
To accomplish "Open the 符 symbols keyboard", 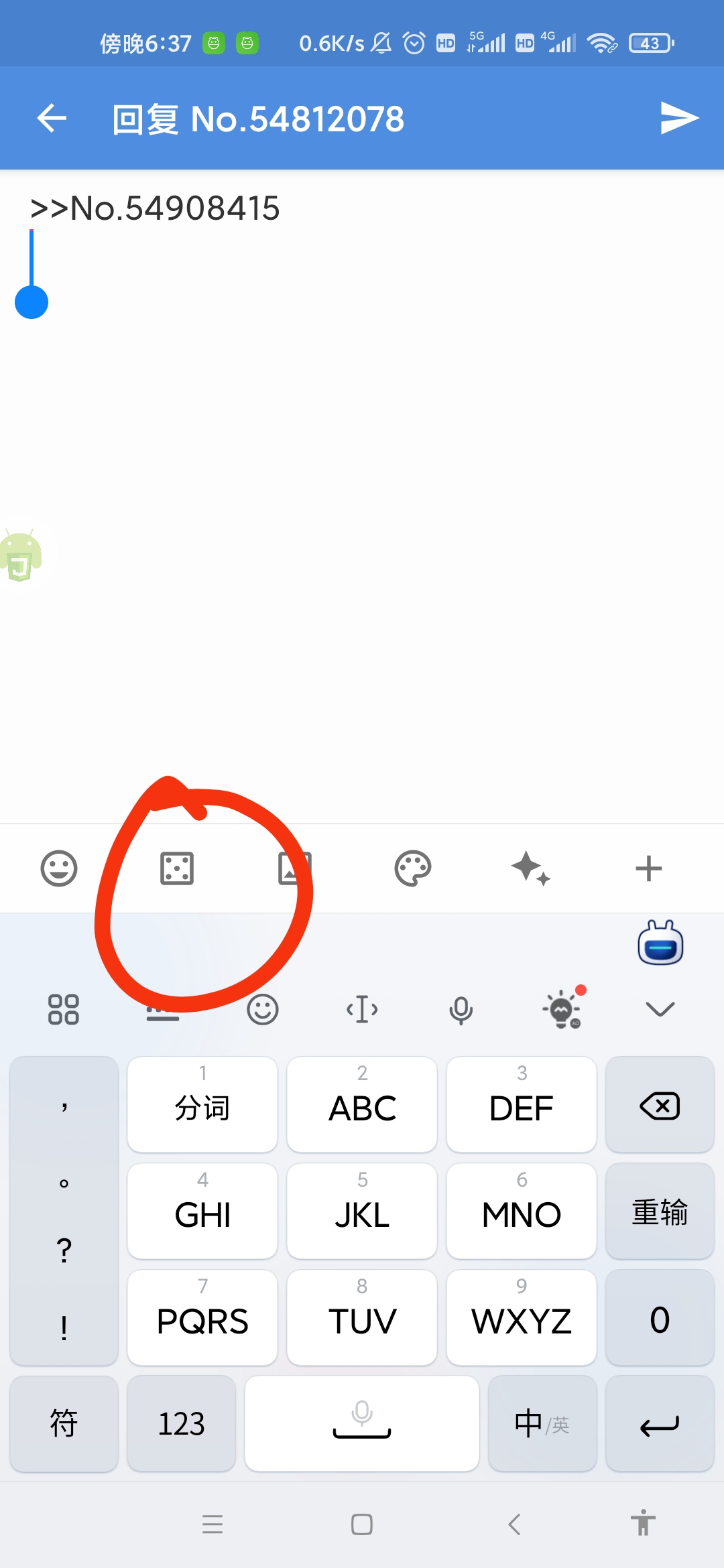I will (64, 1423).
